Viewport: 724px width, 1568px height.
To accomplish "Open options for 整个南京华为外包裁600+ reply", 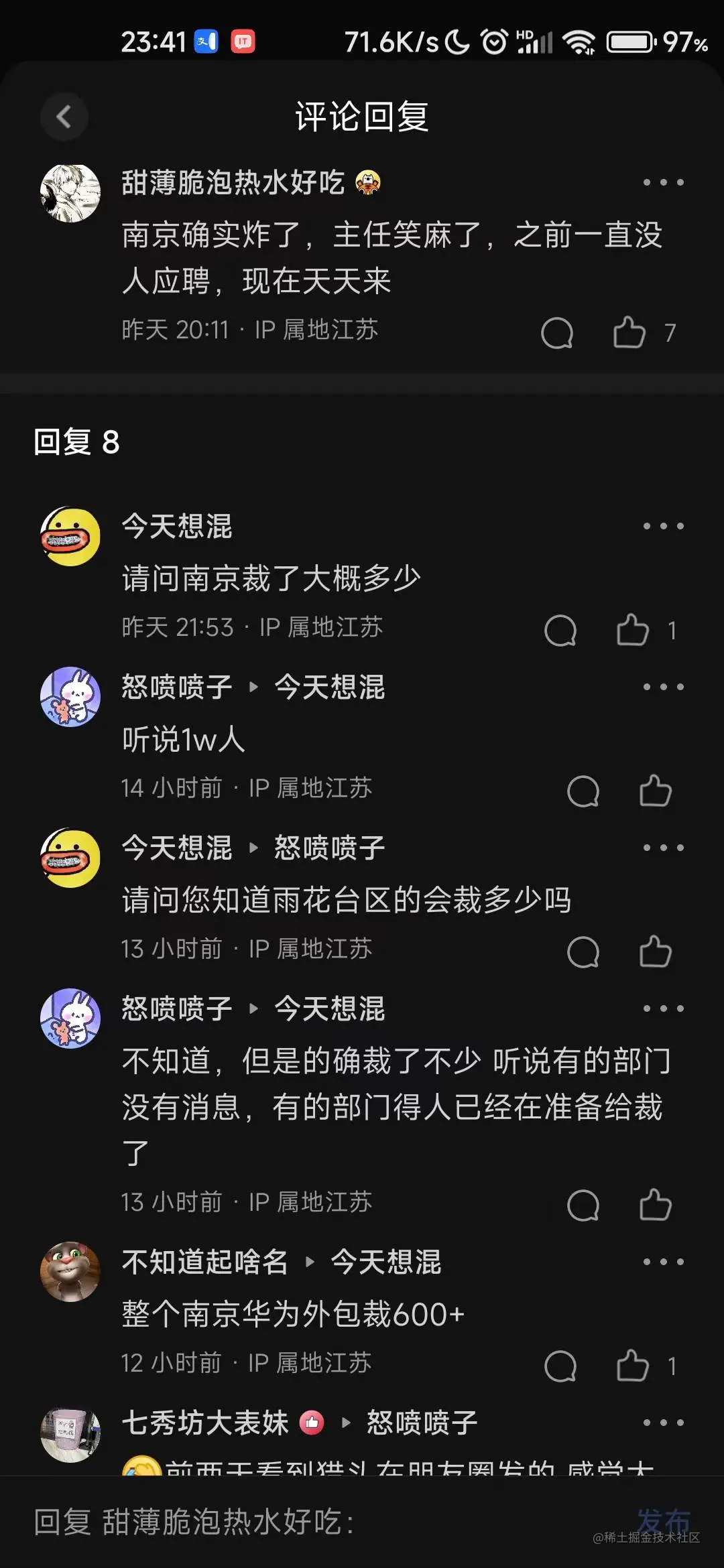I will (x=663, y=1262).
